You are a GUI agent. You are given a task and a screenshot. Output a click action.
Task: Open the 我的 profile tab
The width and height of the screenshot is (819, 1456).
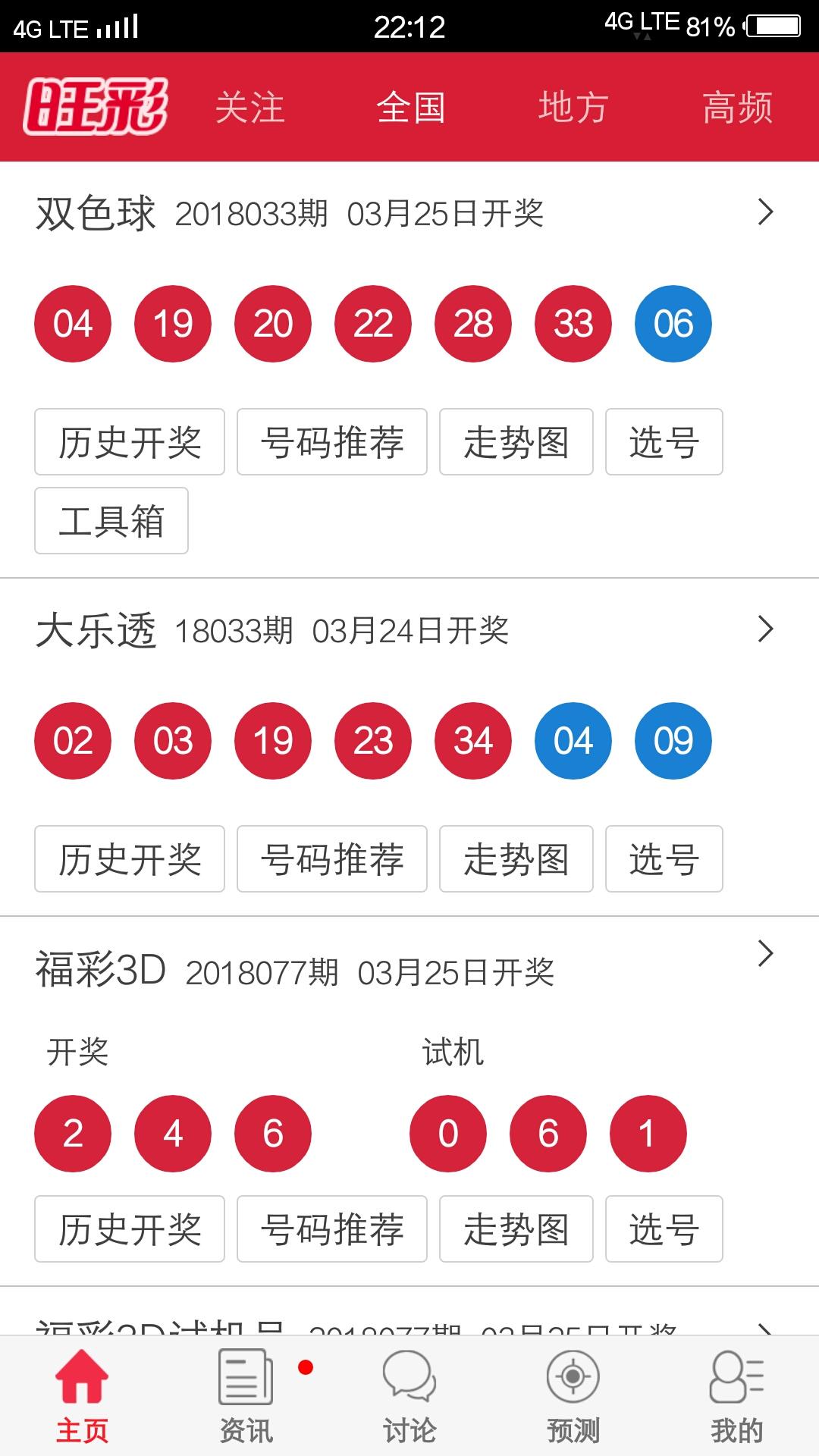(737, 1397)
